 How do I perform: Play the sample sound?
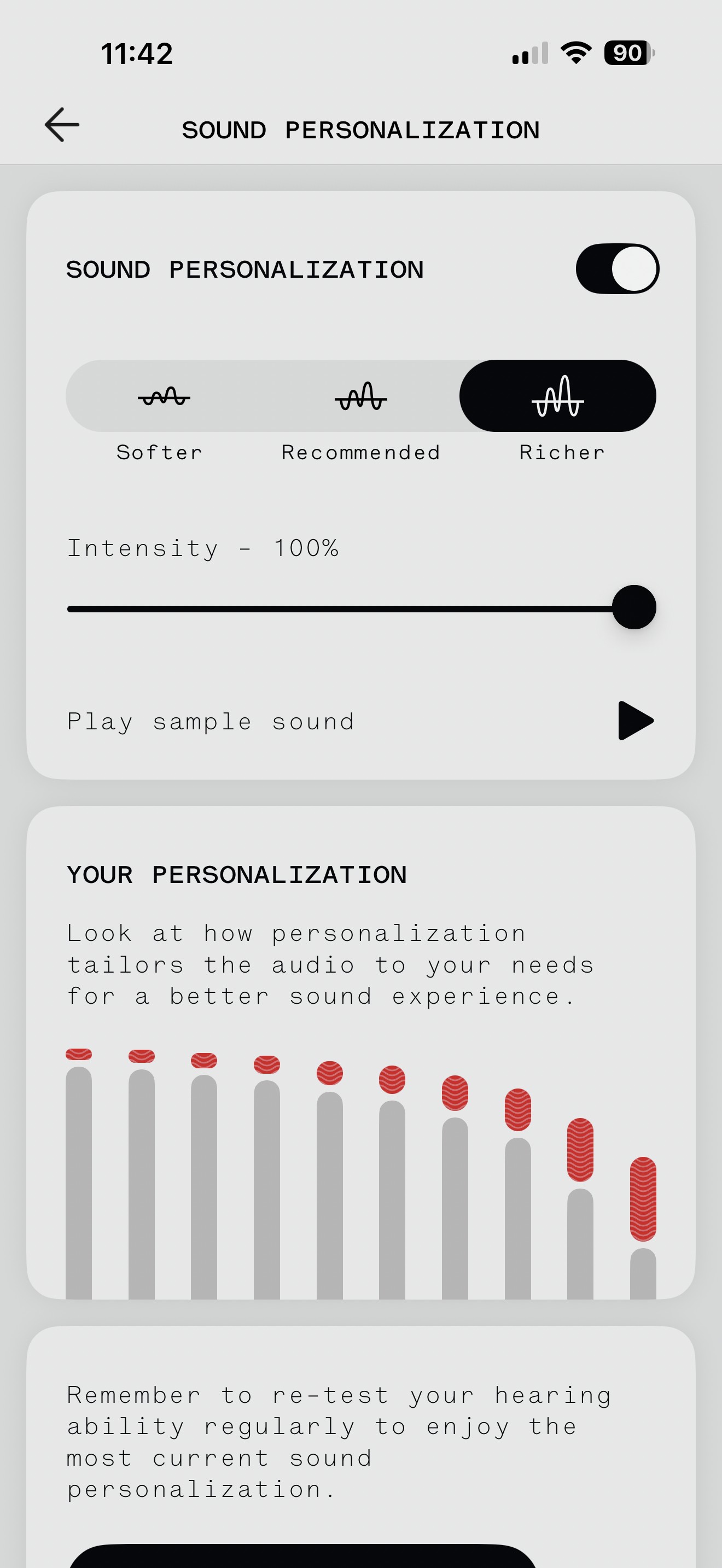635,721
